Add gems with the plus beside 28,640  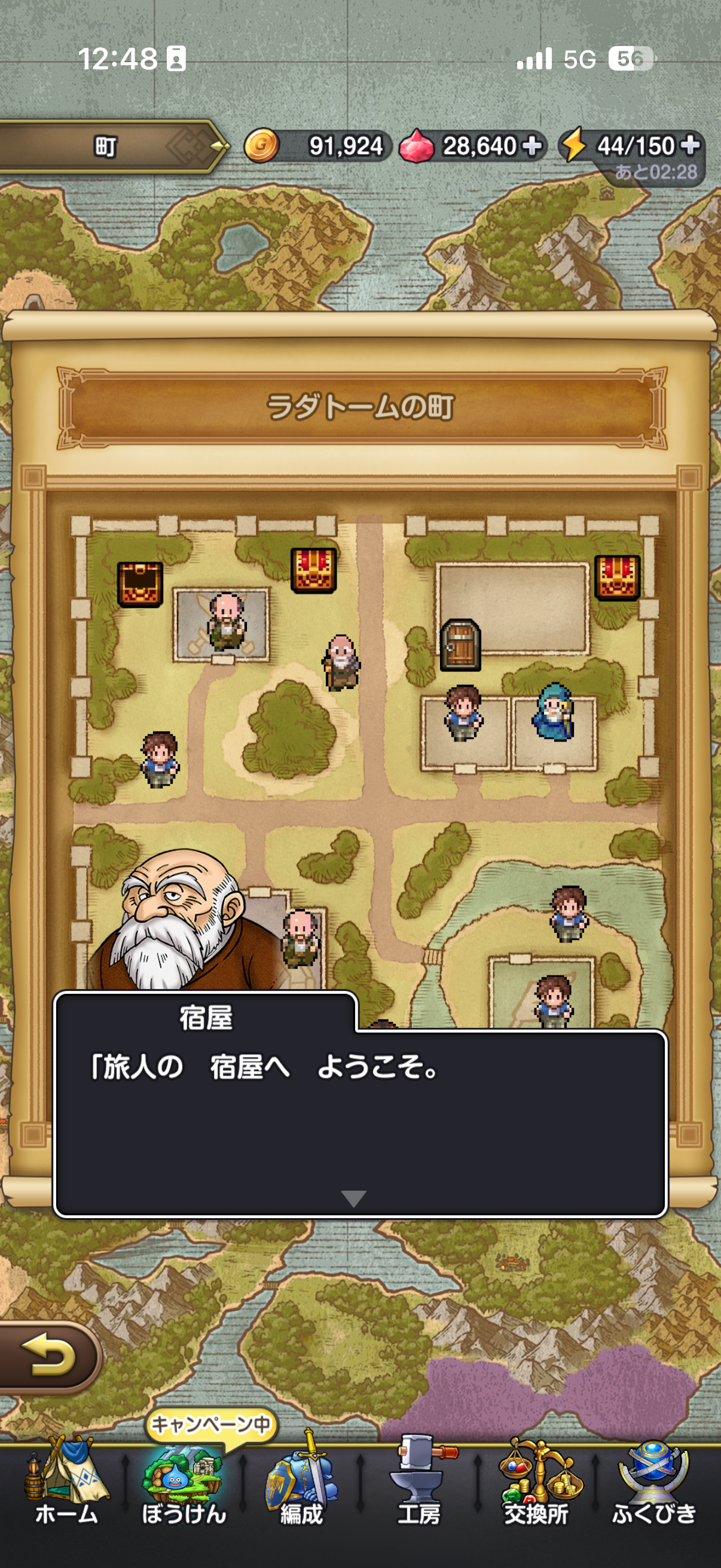(x=531, y=145)
